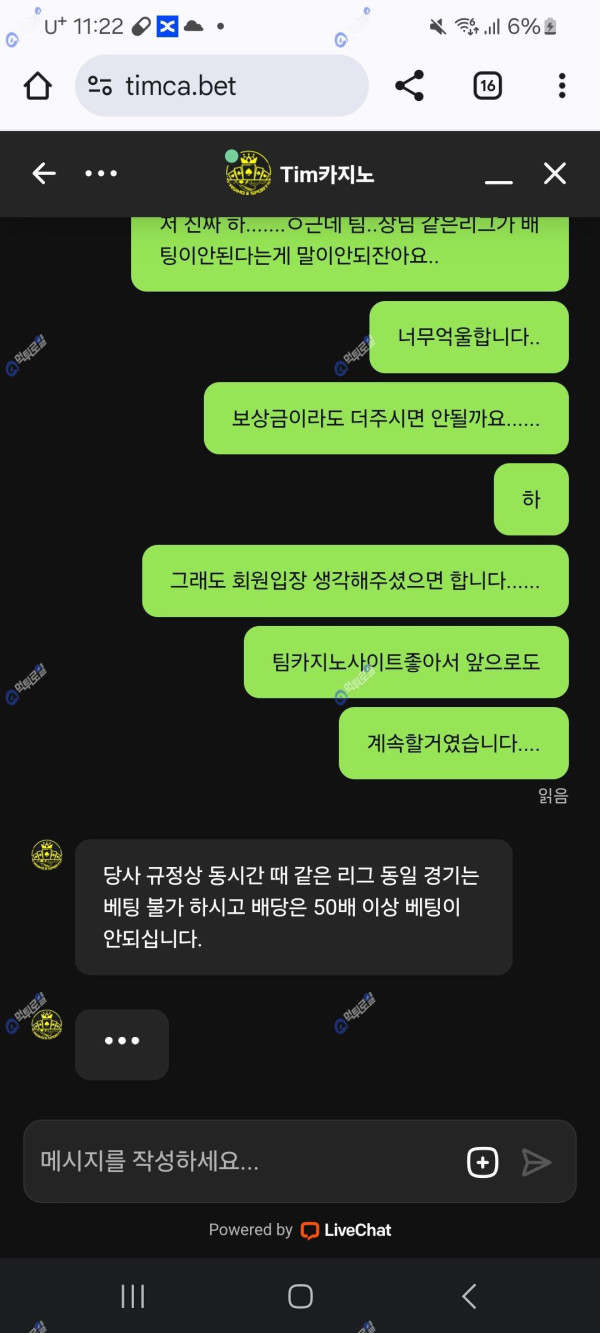This screenshot has height=1333, width=600.
Task: Close the live chat window
Action: click(555, 174)
